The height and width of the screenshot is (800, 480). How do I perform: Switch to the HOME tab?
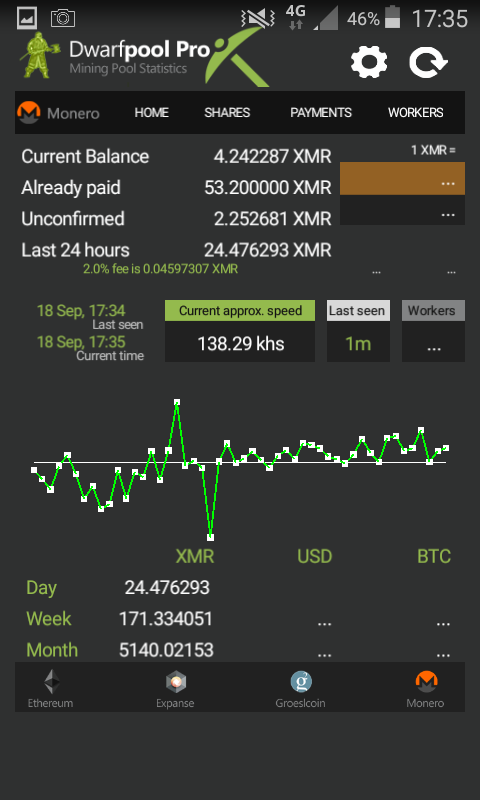click(x=151, y=113)
